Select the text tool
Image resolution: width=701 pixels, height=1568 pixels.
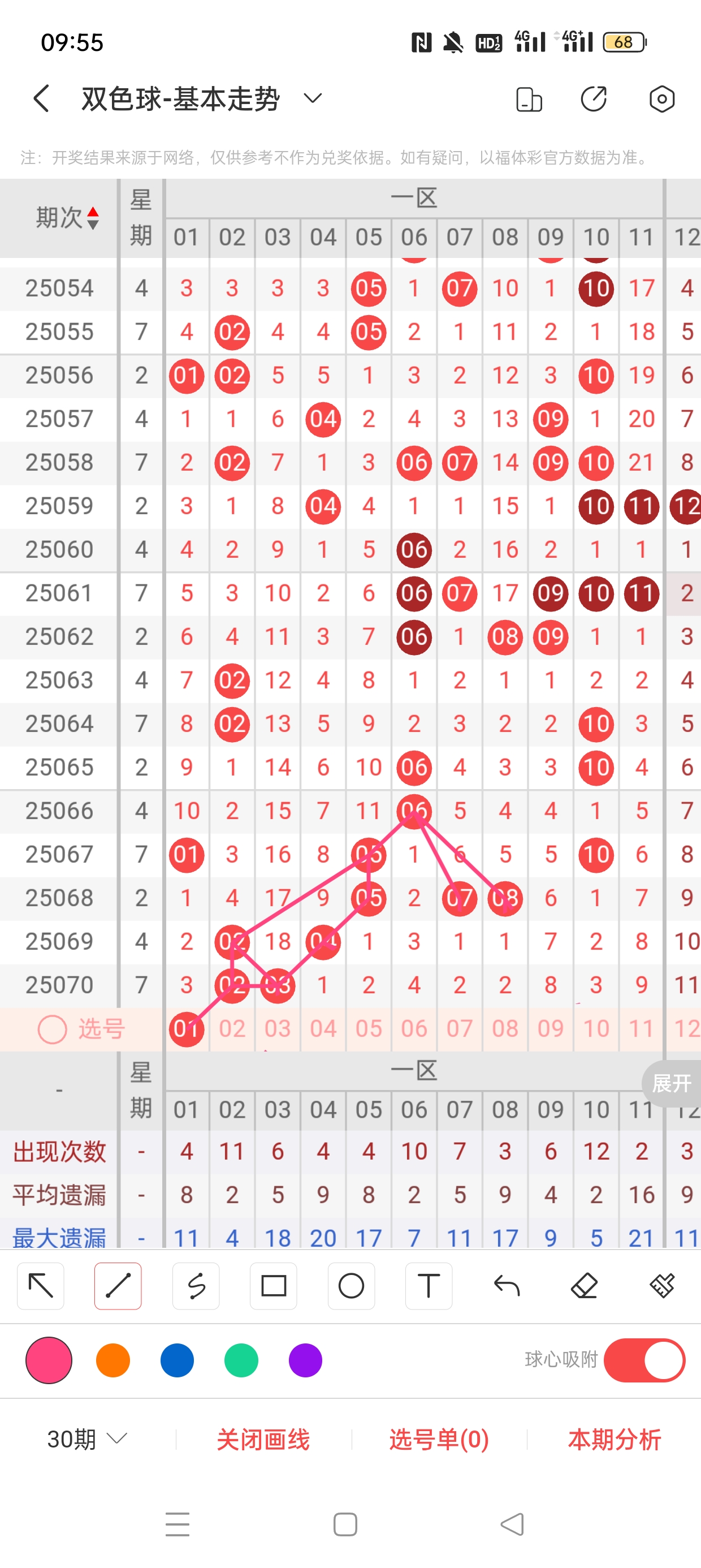tap(429, 1286)
